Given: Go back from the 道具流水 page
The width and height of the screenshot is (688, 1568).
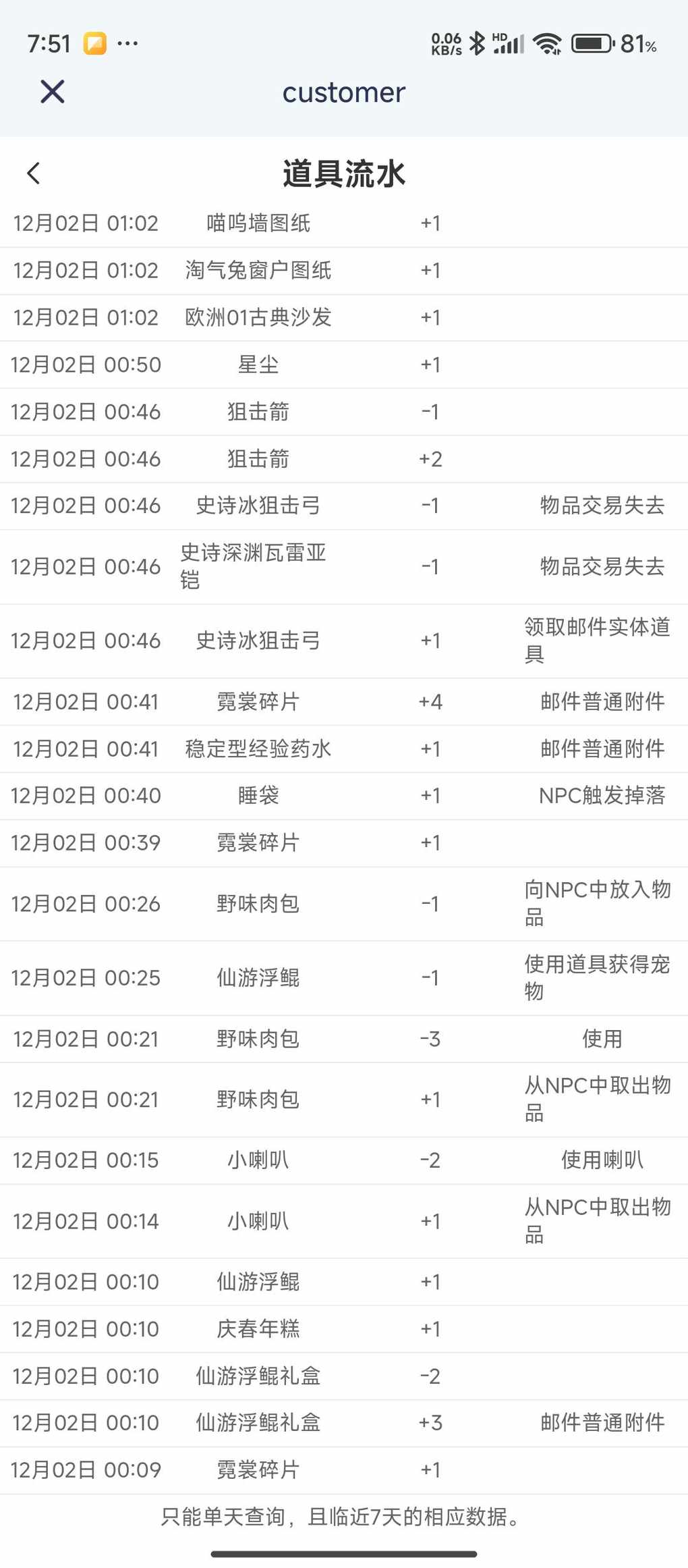Looking at the screenshot, I should pos(33,173).
